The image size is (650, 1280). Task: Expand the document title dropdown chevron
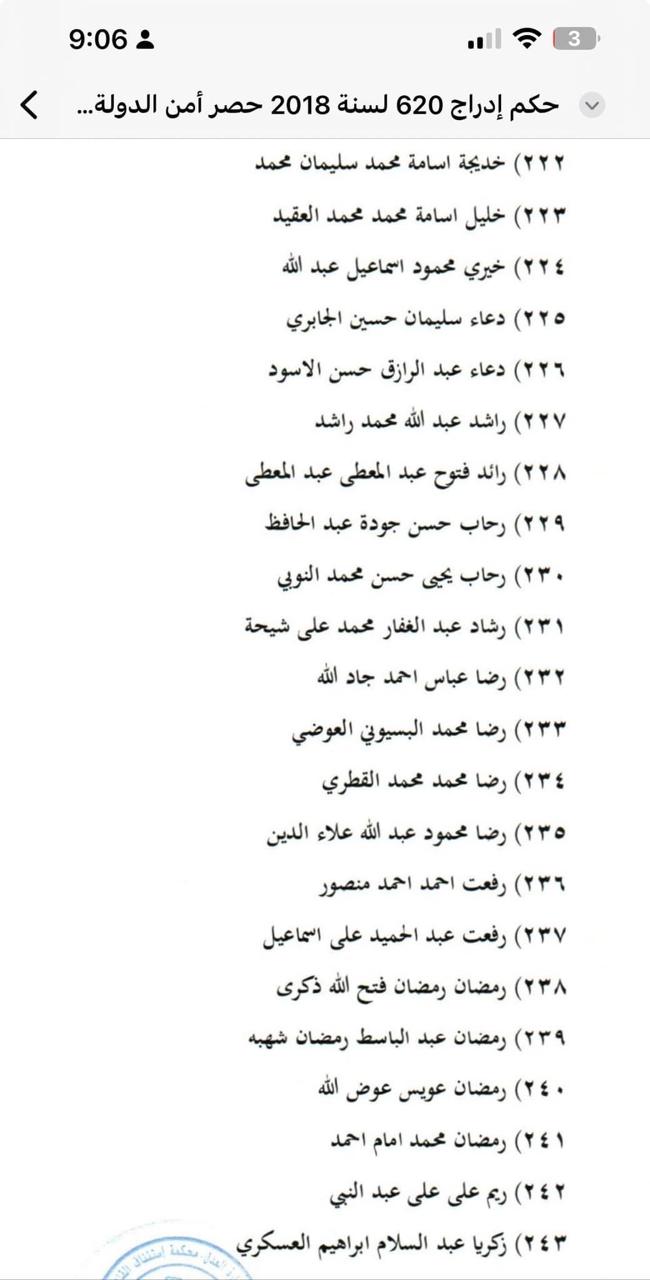point(592,105)
